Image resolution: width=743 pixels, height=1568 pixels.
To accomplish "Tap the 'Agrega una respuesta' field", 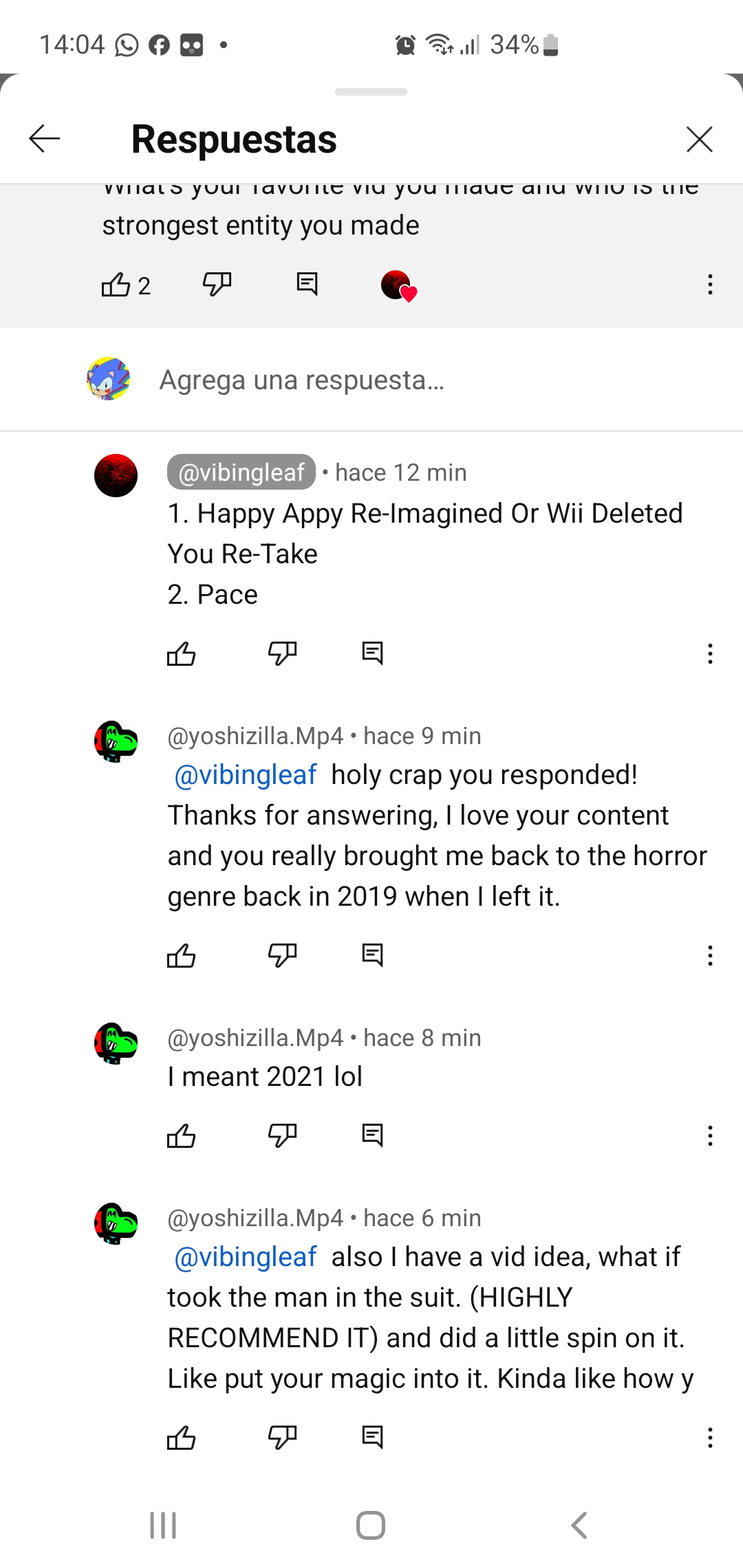I will click(301, 380).
